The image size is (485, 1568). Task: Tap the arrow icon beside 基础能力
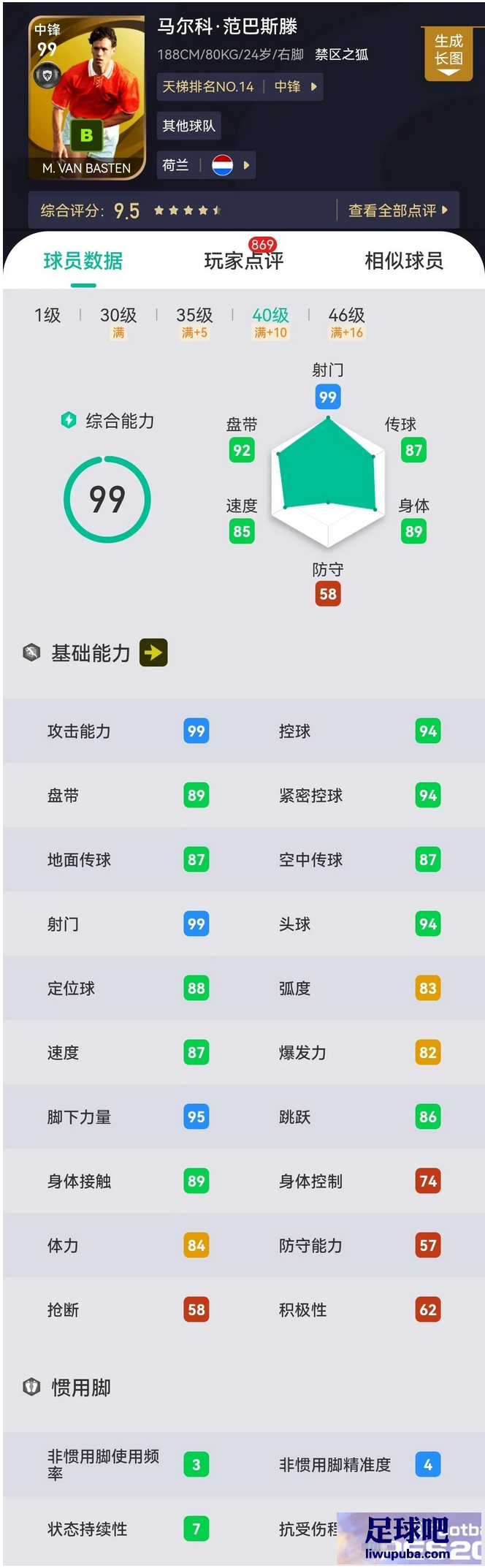tap(153, 652)
